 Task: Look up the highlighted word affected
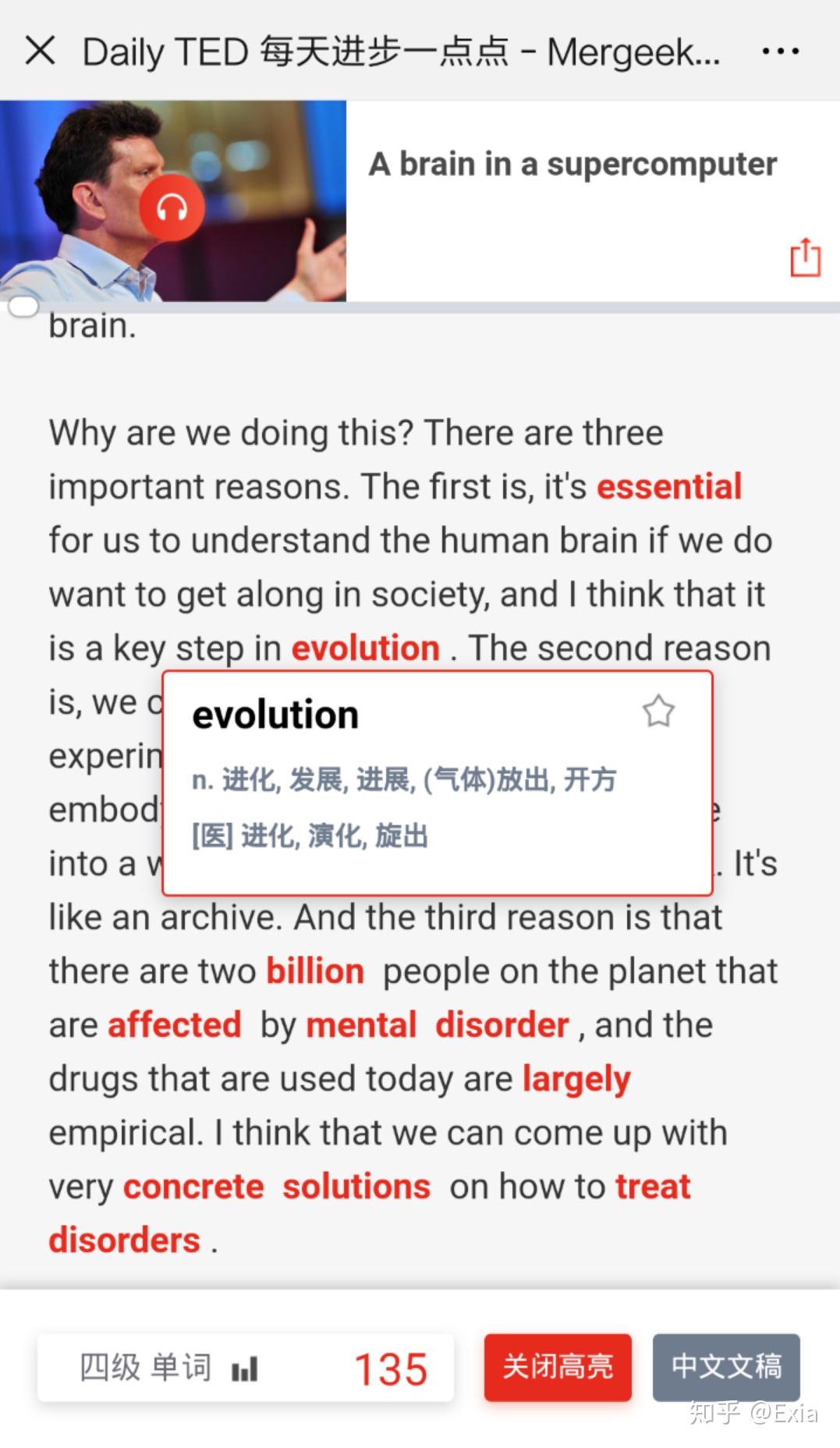point(175,1025)
